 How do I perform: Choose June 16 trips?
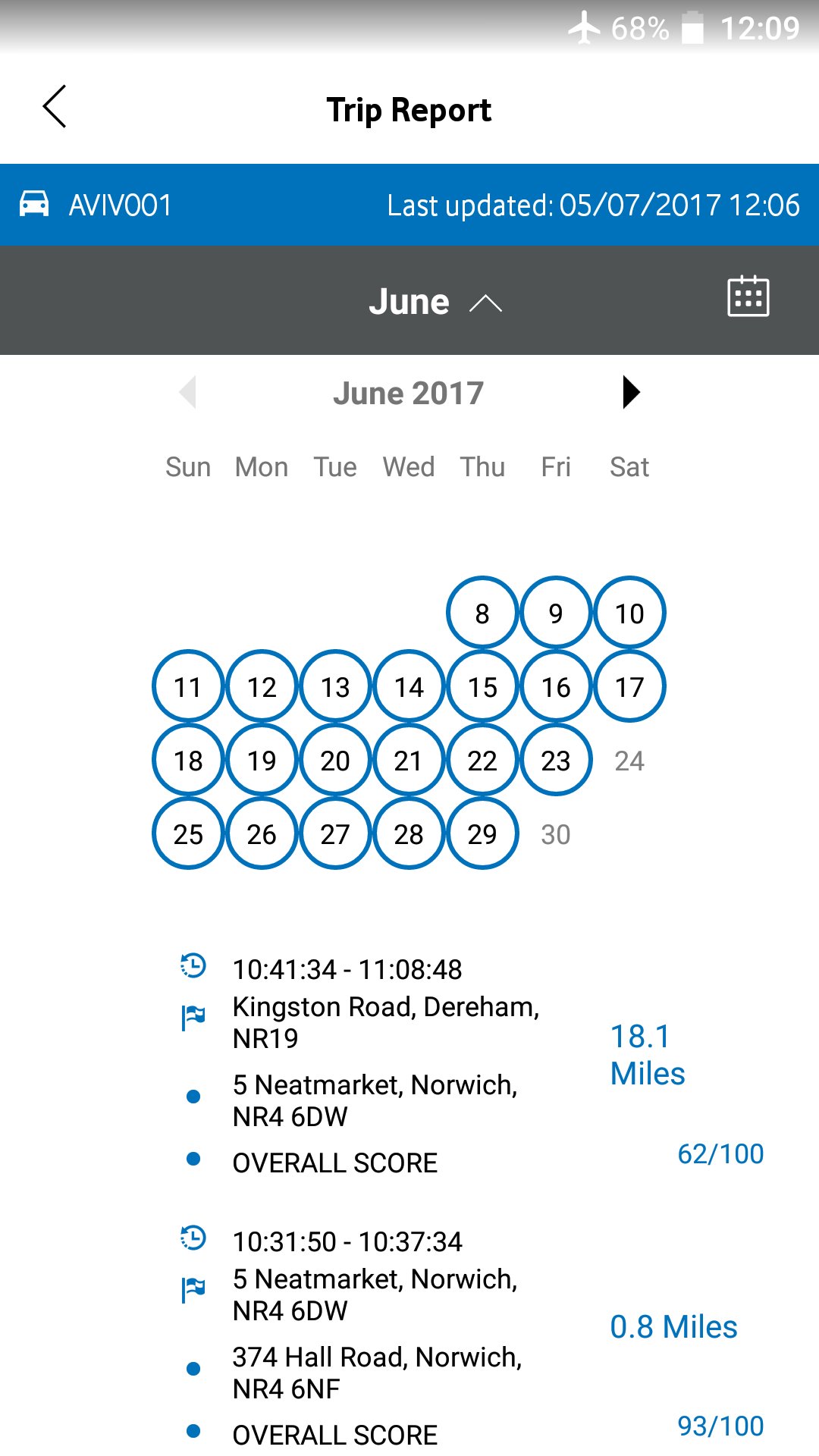coord(556,686)
